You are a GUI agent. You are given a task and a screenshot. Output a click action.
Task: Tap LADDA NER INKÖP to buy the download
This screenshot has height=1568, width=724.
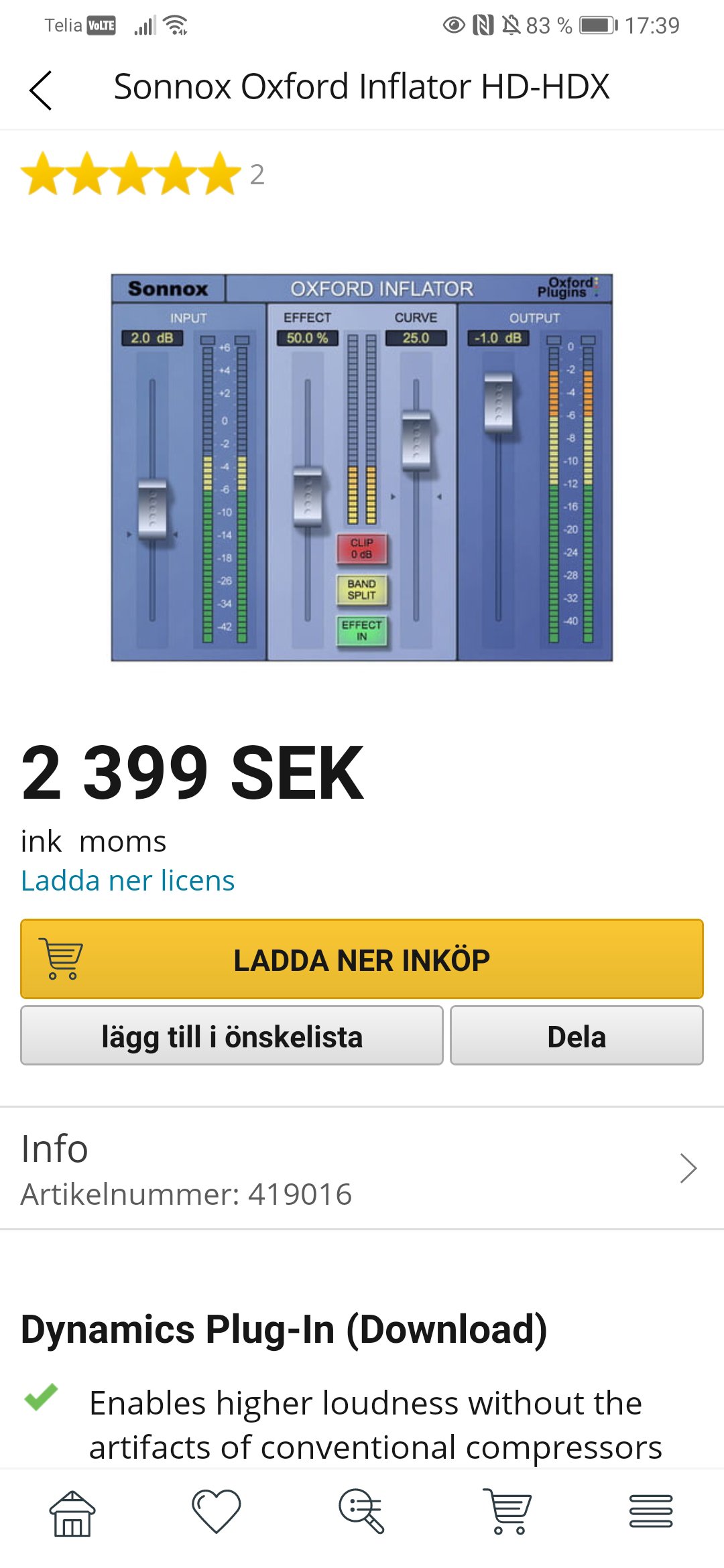click(x=362, y=959)
